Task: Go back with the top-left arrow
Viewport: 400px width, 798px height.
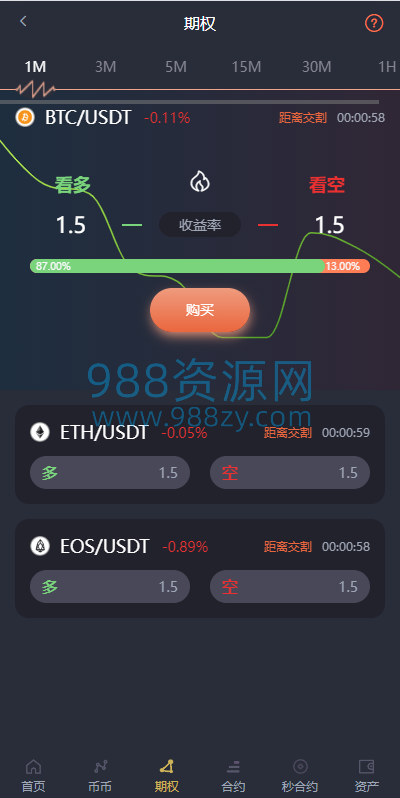Action: pos(23,21)
